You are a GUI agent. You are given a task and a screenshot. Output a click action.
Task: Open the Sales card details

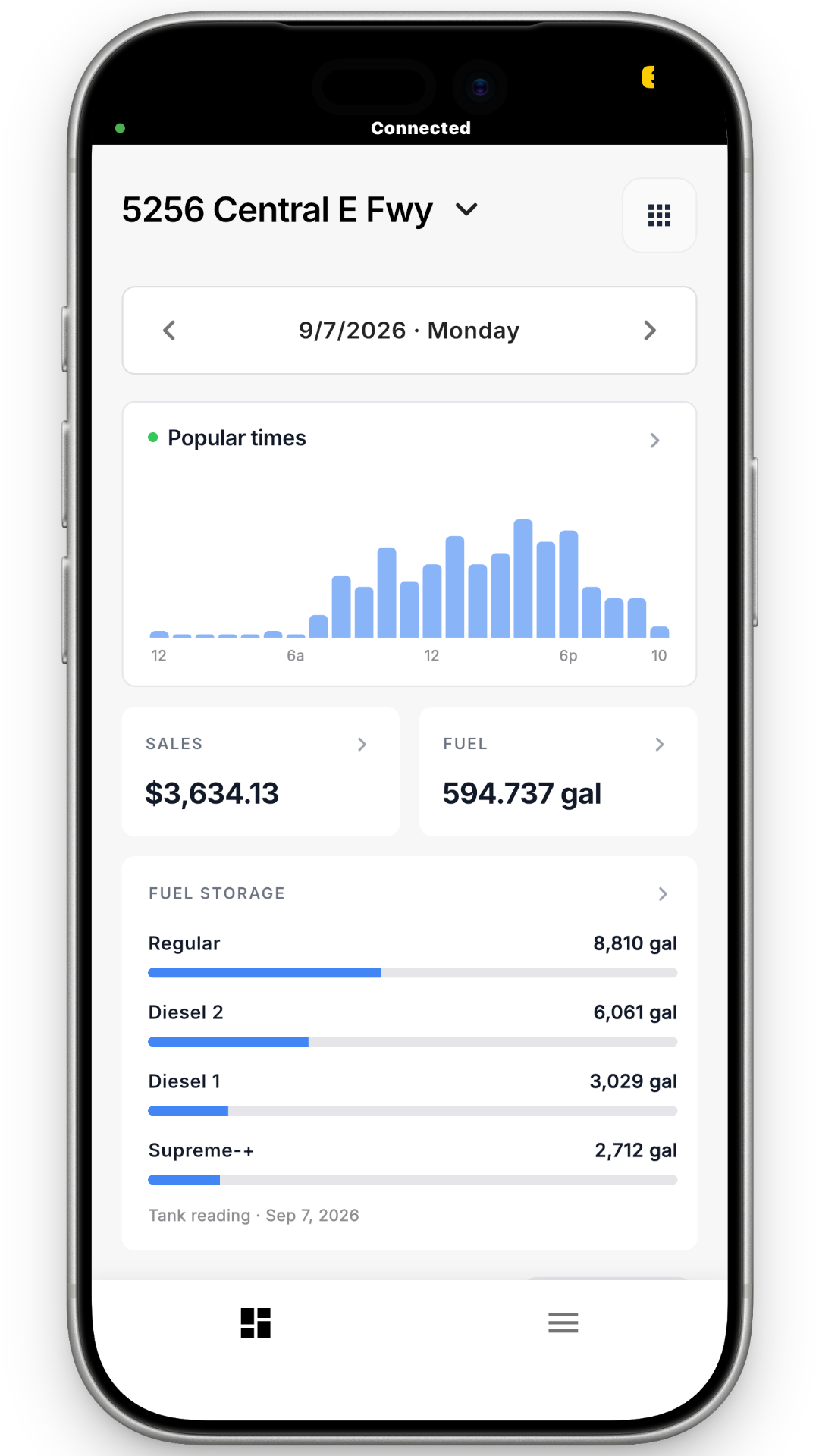click(x=260, y=771)
